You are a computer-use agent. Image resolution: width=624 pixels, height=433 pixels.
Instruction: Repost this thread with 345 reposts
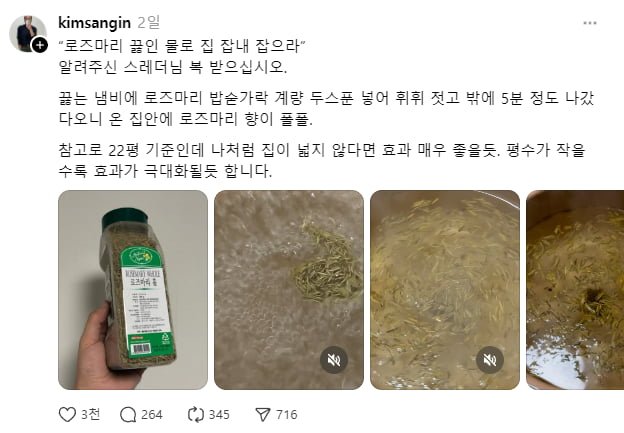tap(196, 414)
